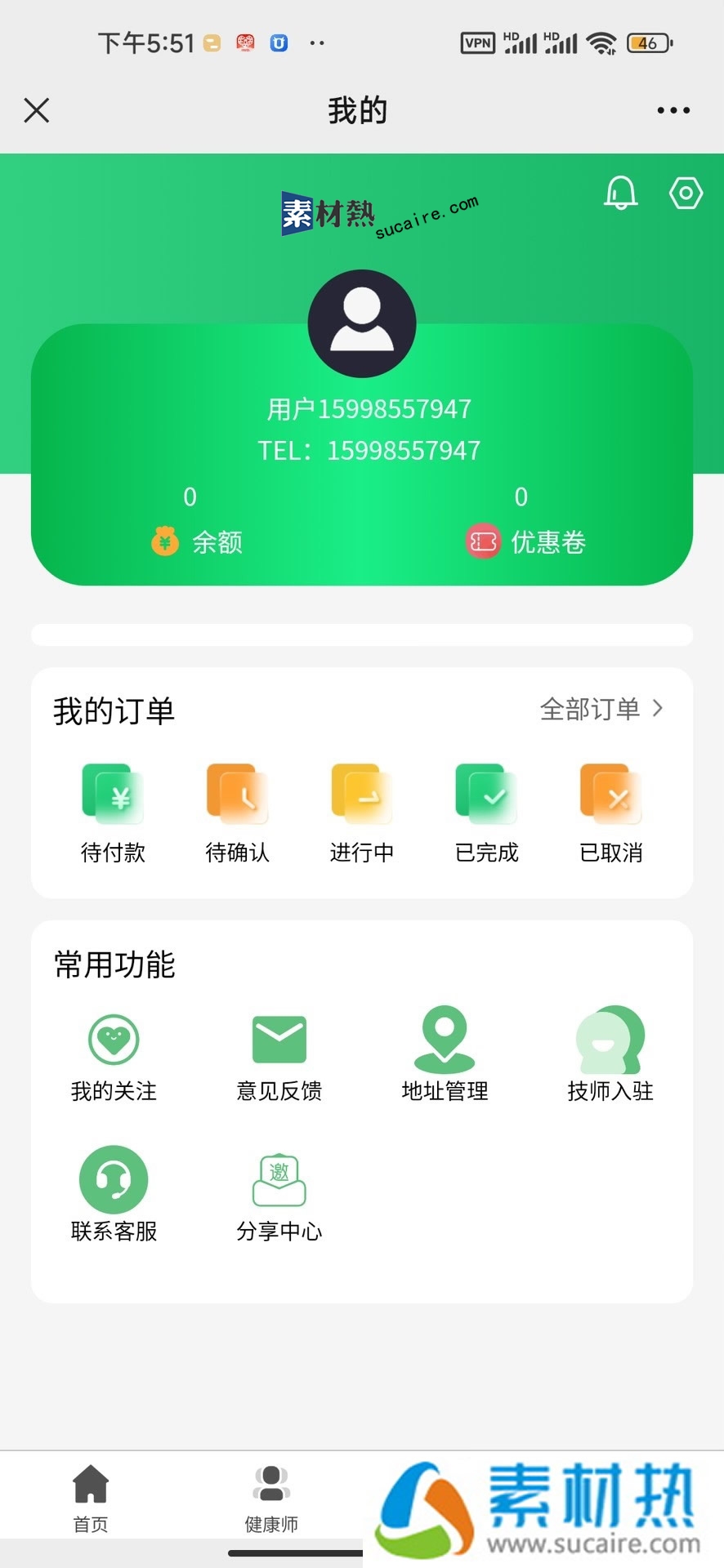Image resolution: width=724 pixels, height=1568 pixels.
Task: Open 技师入驻 technician onboarding
Action: click(610, 1053)
